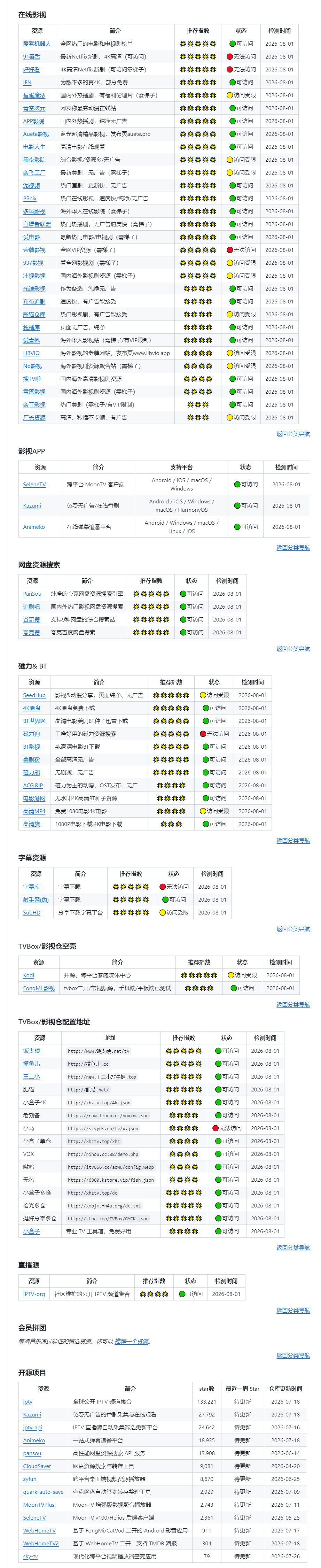Image resolution: width=321 pixels, height=1568 pixels.
Task: Open the SubHD subtitle link
Action: pos(32,913)
